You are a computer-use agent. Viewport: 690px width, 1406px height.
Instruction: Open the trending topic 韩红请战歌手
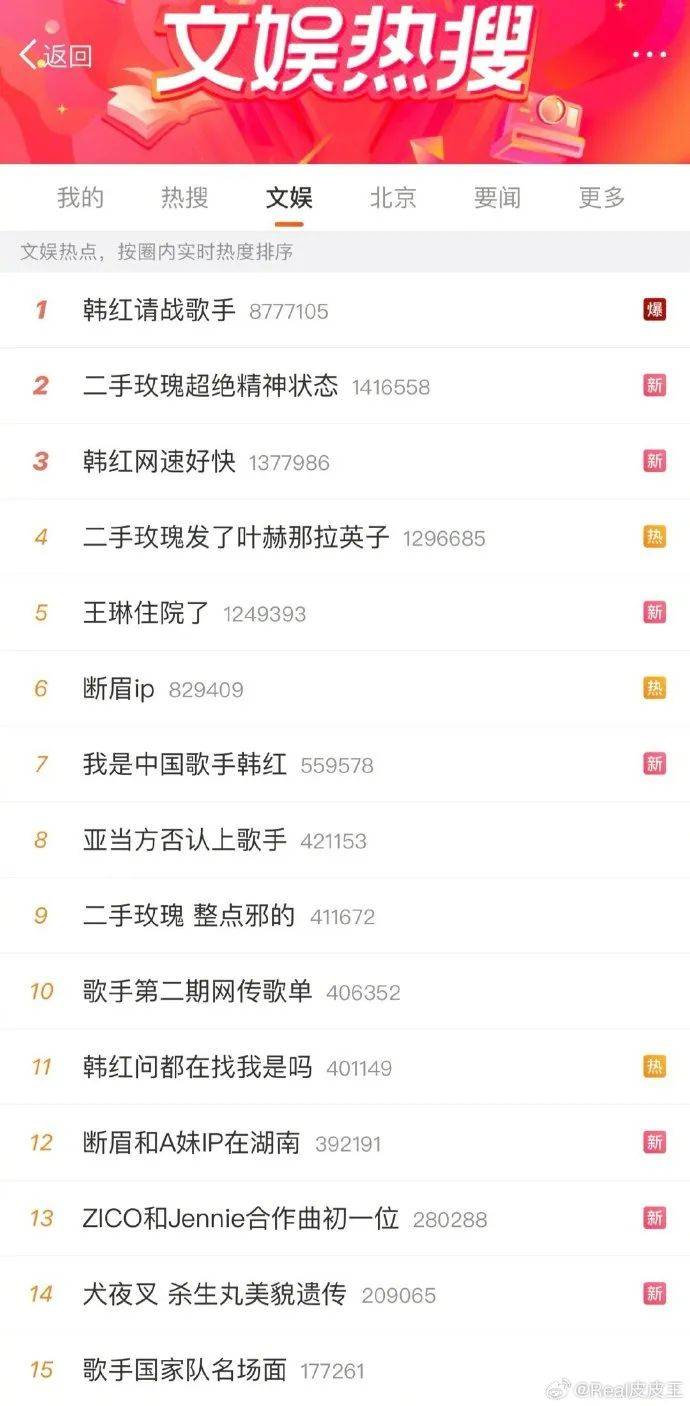(x=159, y=311)
